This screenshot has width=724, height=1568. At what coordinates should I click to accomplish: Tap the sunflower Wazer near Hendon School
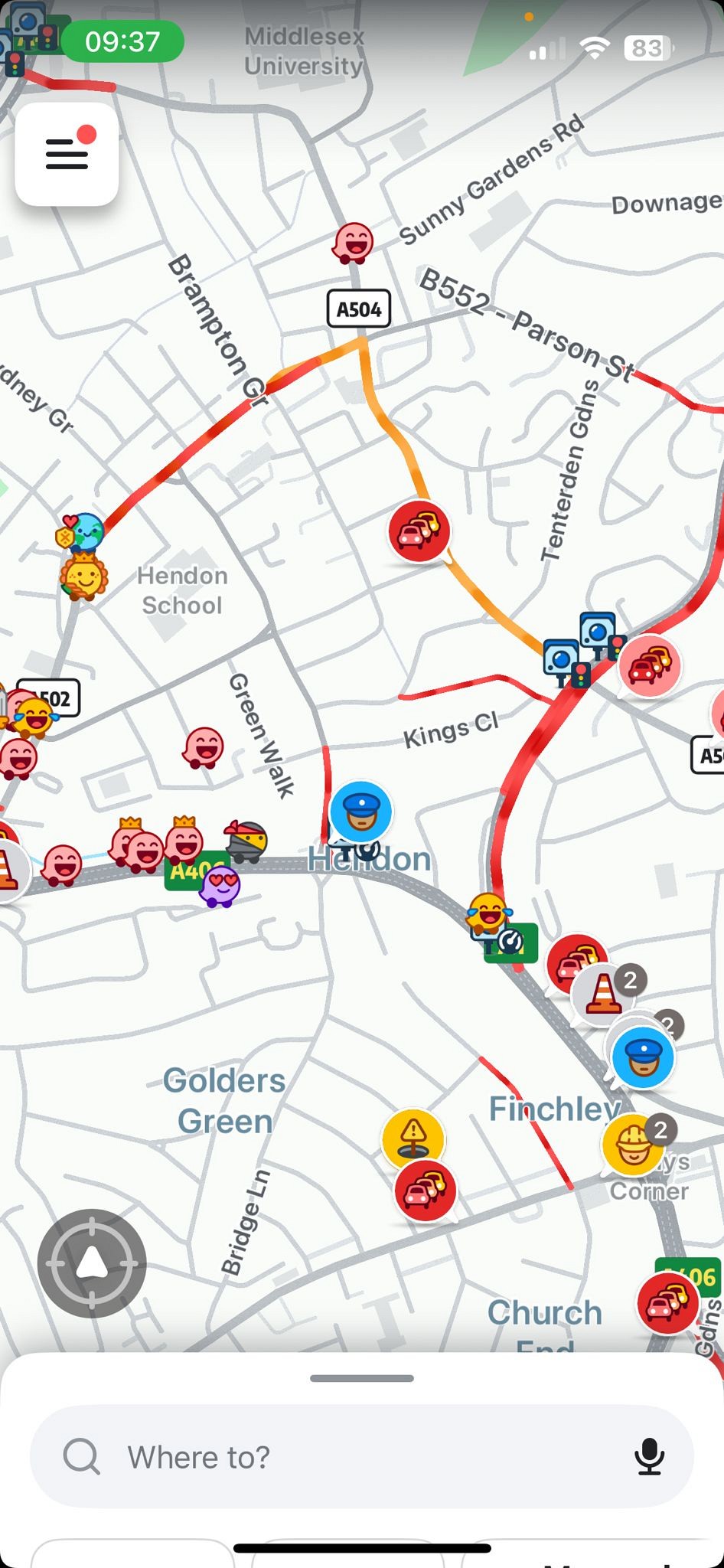[84, 577]
